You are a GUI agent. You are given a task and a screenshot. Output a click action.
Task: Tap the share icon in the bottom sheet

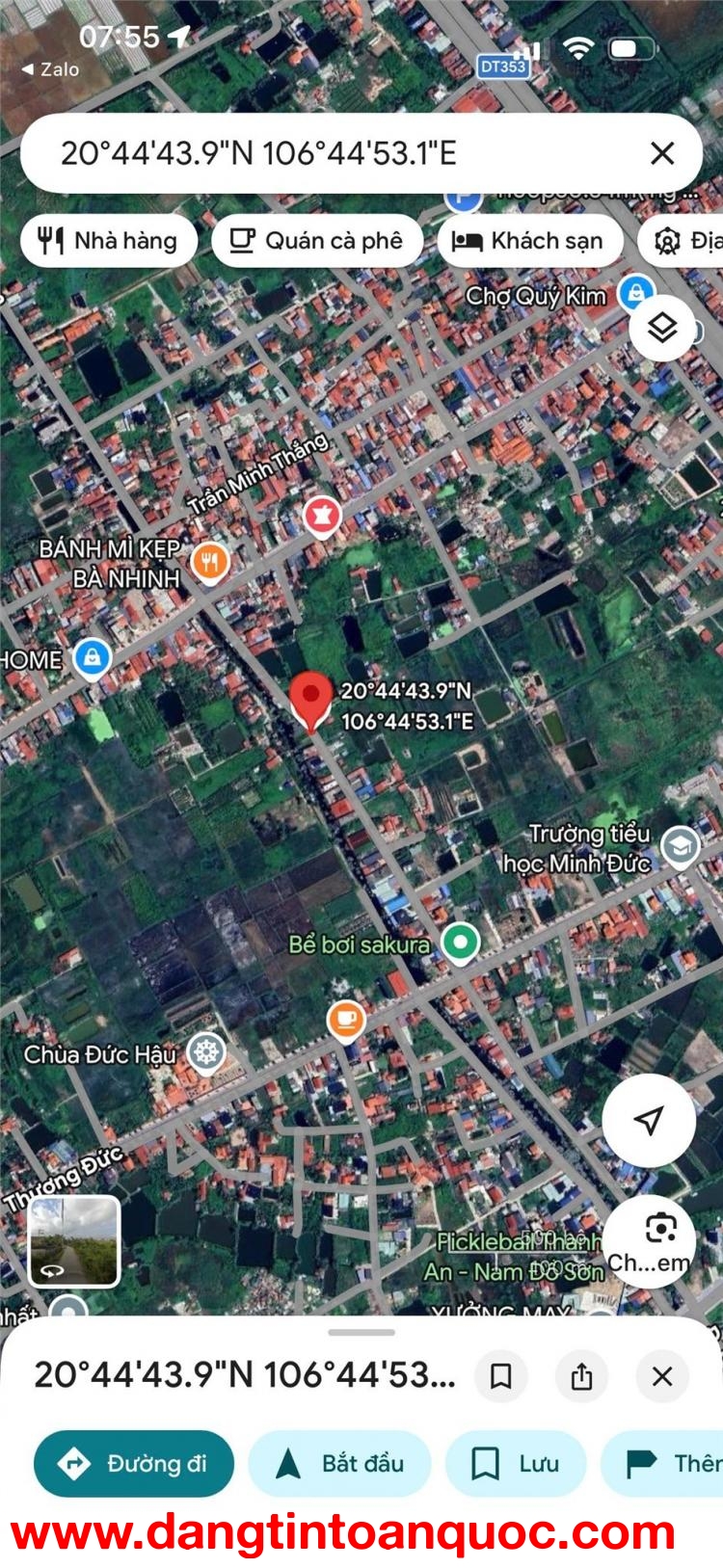[x=582, y=1377]
